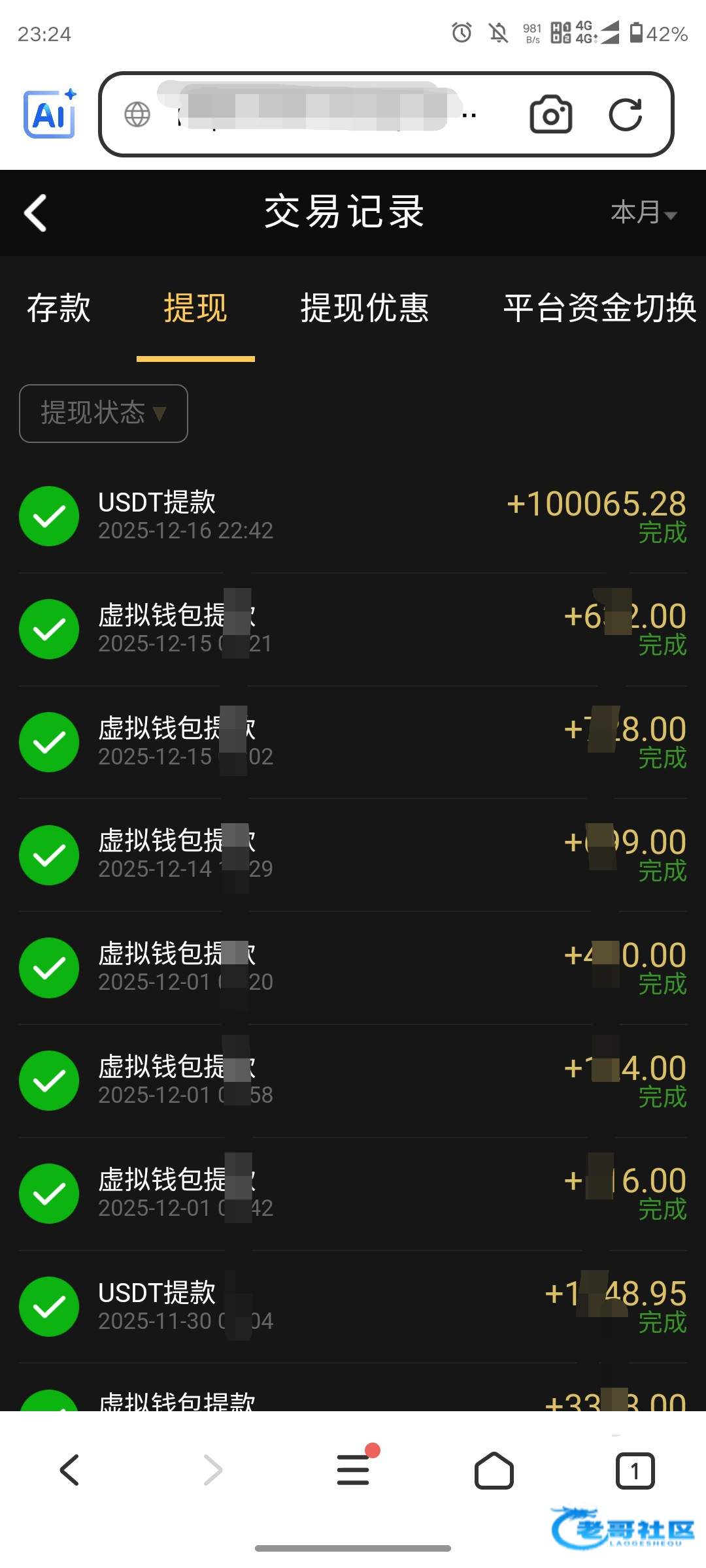Select the 提现 tab
This screenshot has width=706, height=1568.
pos(195,308)
